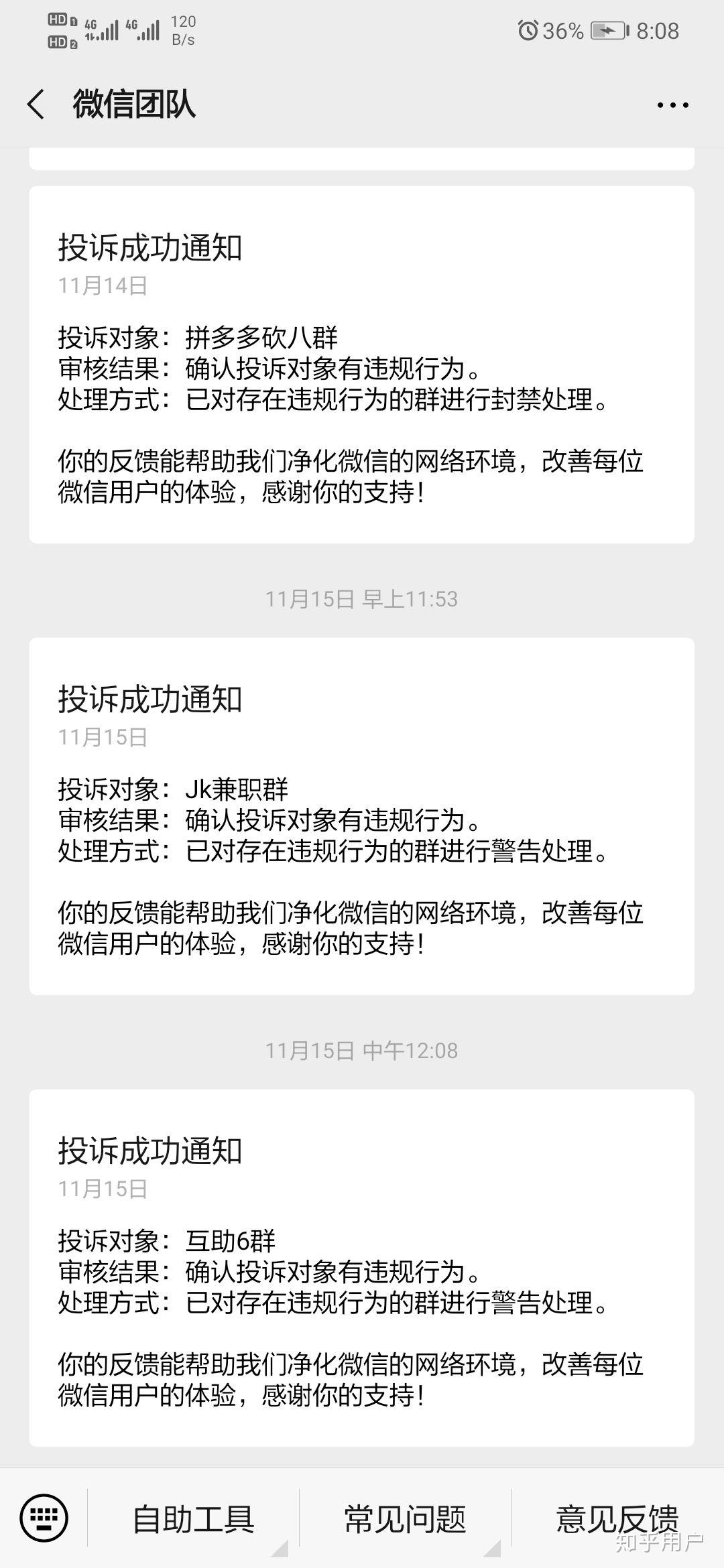Go back from 微信团队 chat
This screenshot has height=1568, width=724.
point(36,105)
